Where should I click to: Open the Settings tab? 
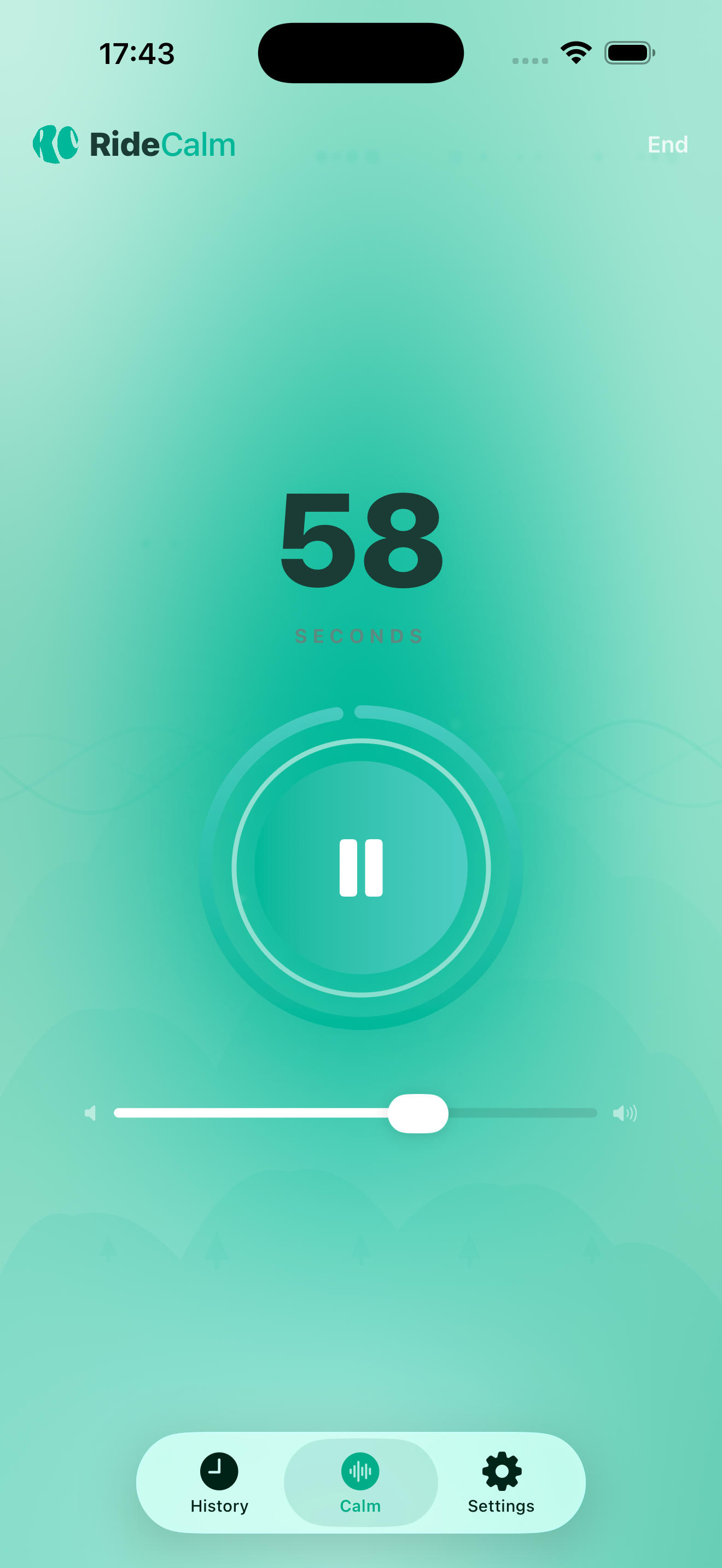[x=501, y=1483]
